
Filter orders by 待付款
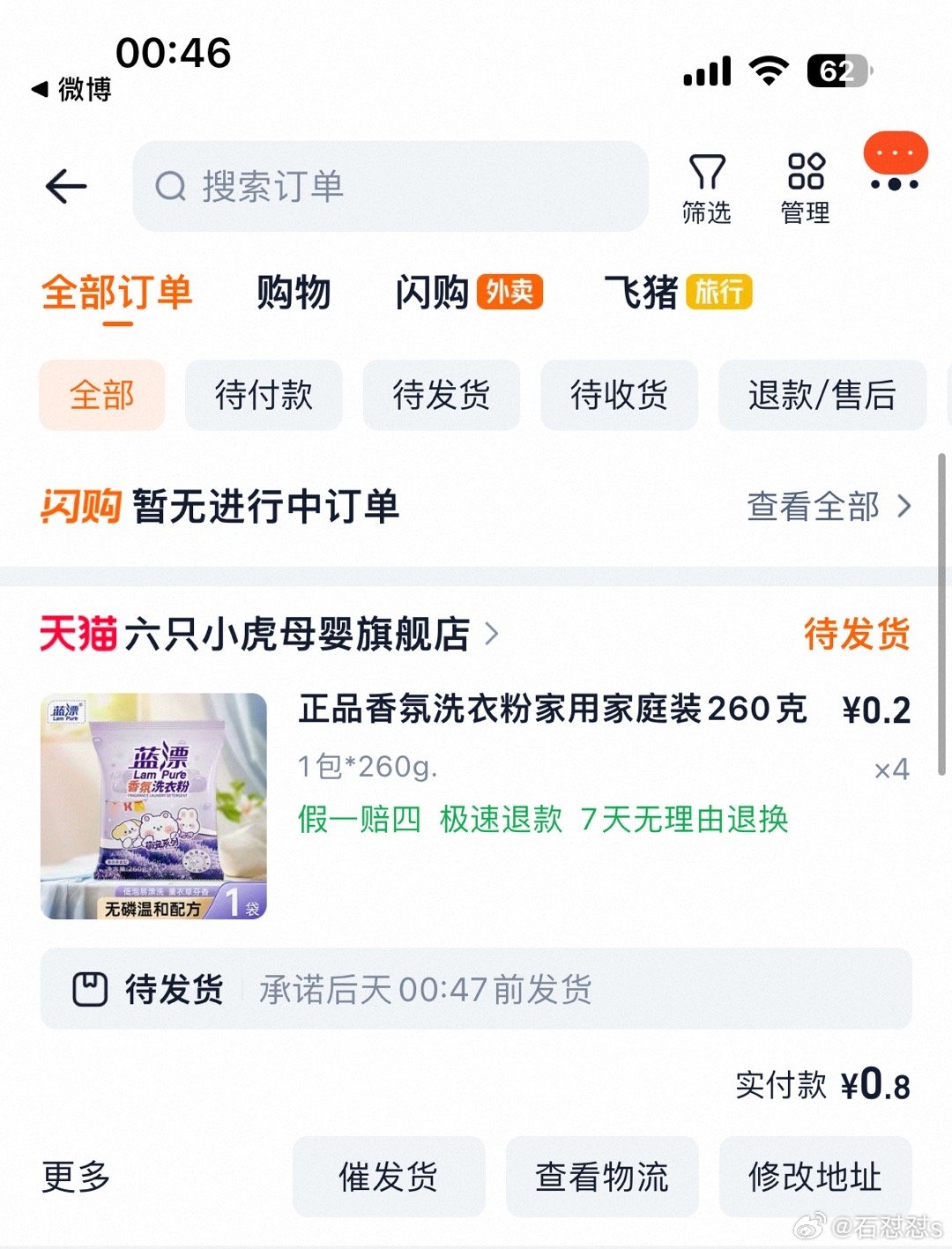click(264, 395)
